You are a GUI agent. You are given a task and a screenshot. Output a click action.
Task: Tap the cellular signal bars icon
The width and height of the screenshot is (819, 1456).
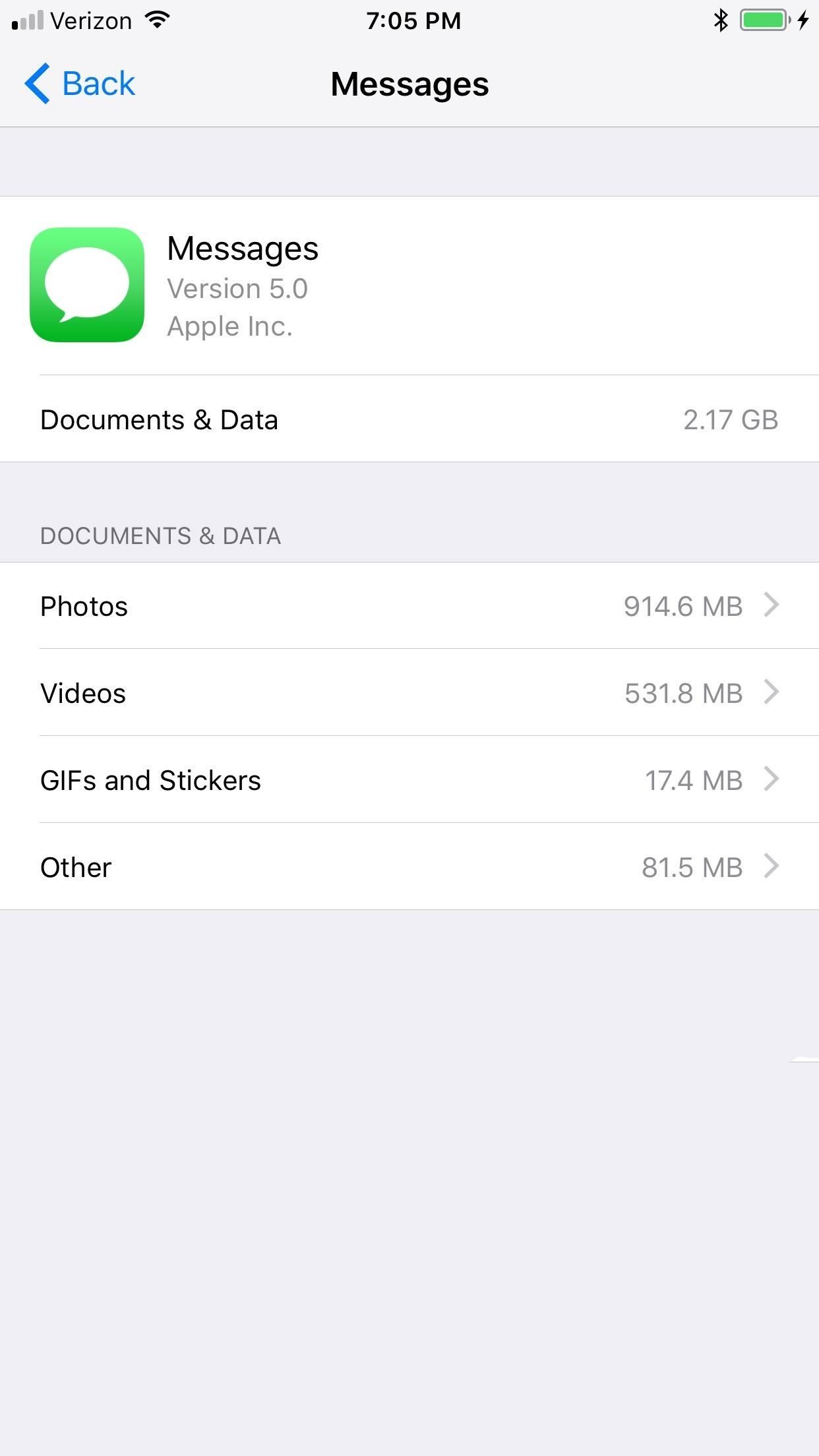25,20
